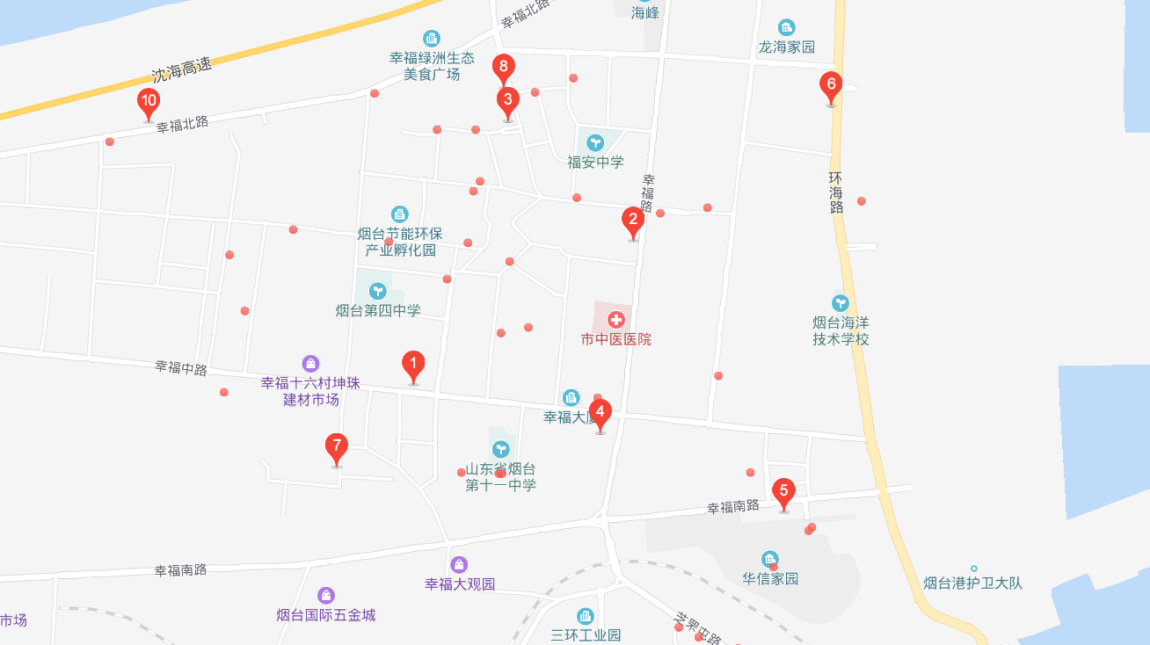
Task: Tap the 市中医医院 hospital point of interest
Action: [616, 320]
